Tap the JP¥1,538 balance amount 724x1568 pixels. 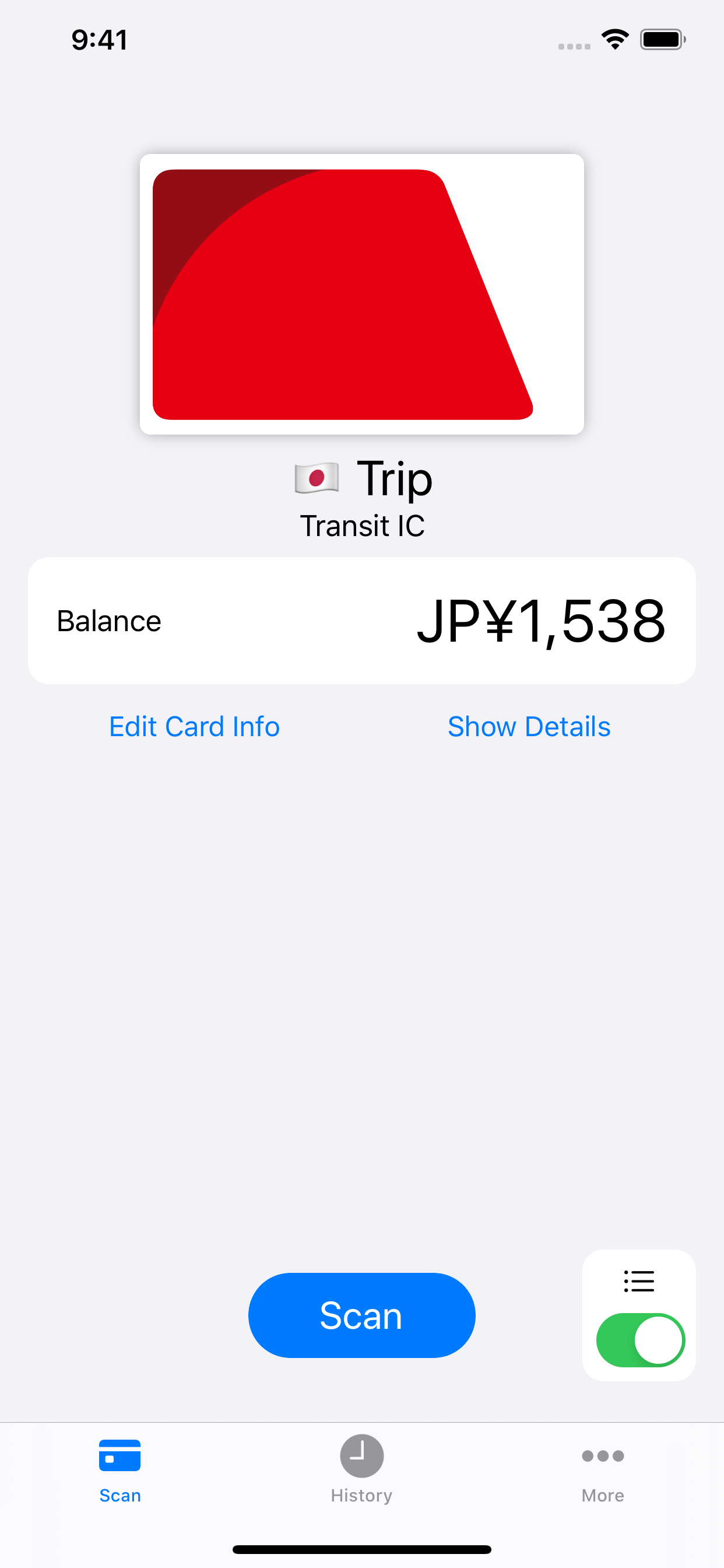pyautogui.click(x=541, y=621)
